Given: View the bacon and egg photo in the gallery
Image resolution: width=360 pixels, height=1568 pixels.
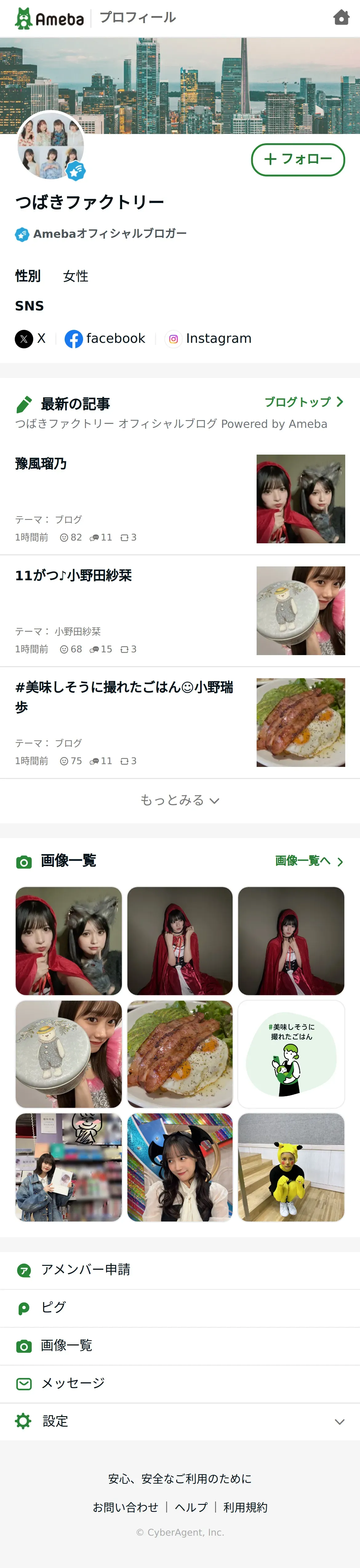Looking at the screenshot, I should coord(180,1054).
